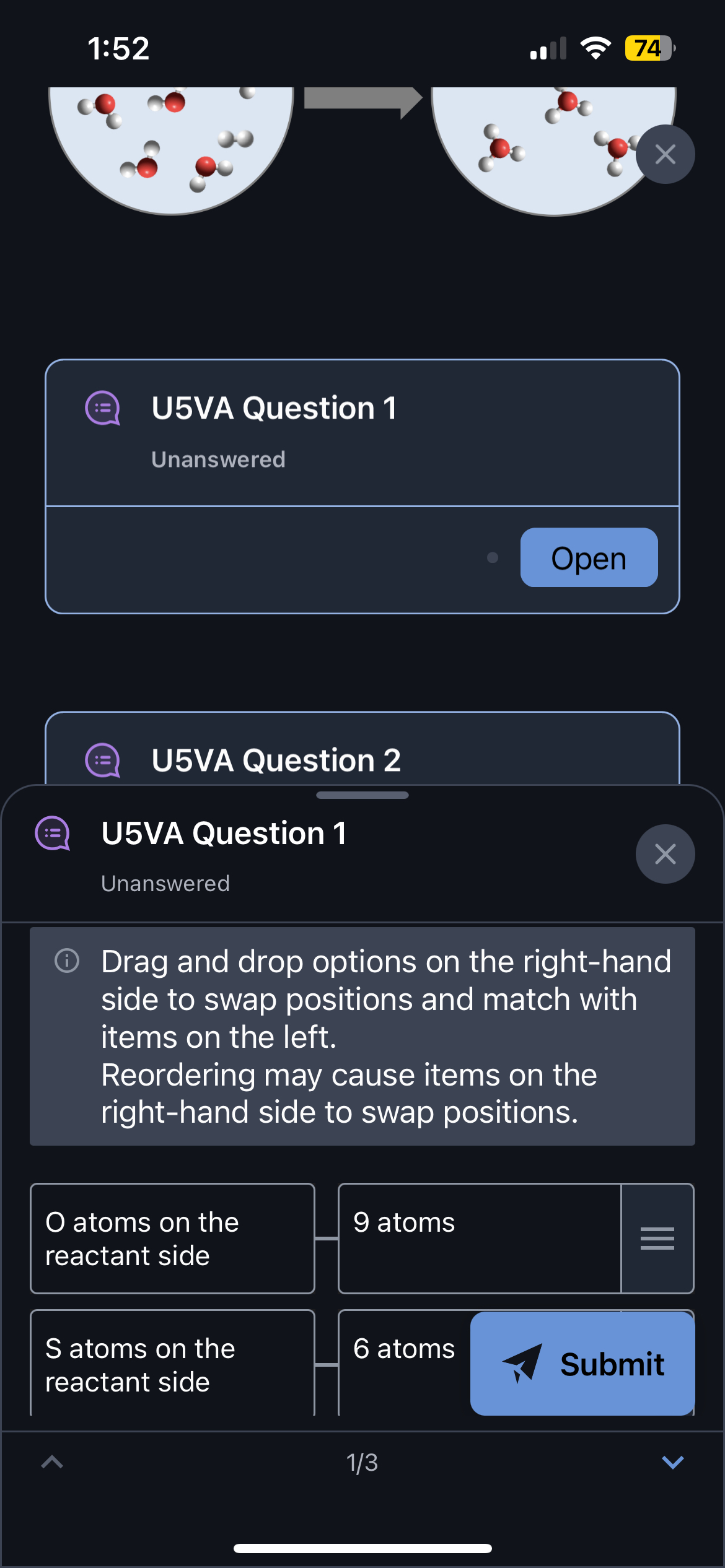
Task: Open the U5VA Question 2 card header
Action: point(276,760)
